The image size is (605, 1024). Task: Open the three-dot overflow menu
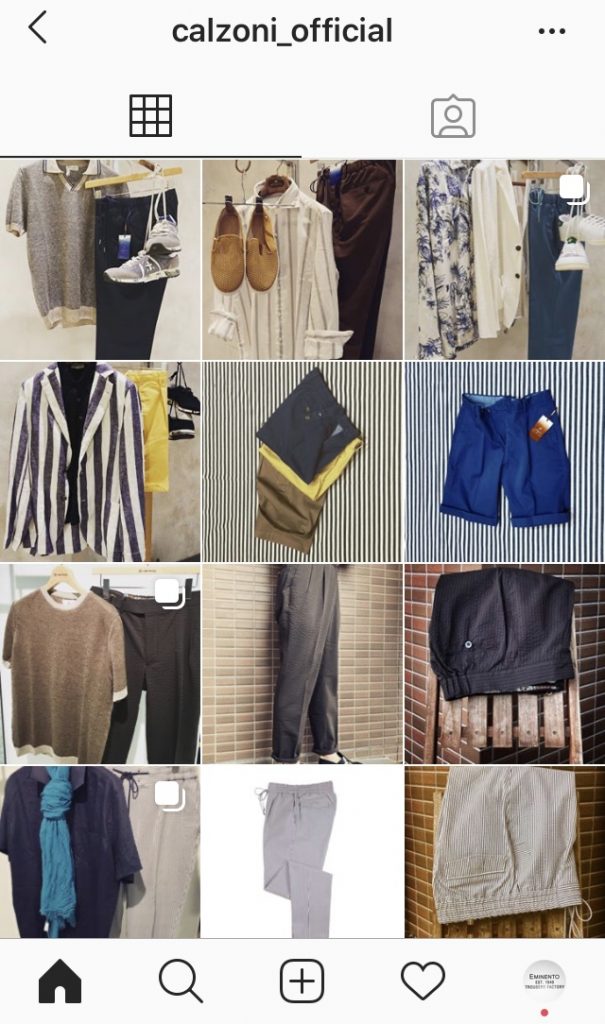point(552,31)
